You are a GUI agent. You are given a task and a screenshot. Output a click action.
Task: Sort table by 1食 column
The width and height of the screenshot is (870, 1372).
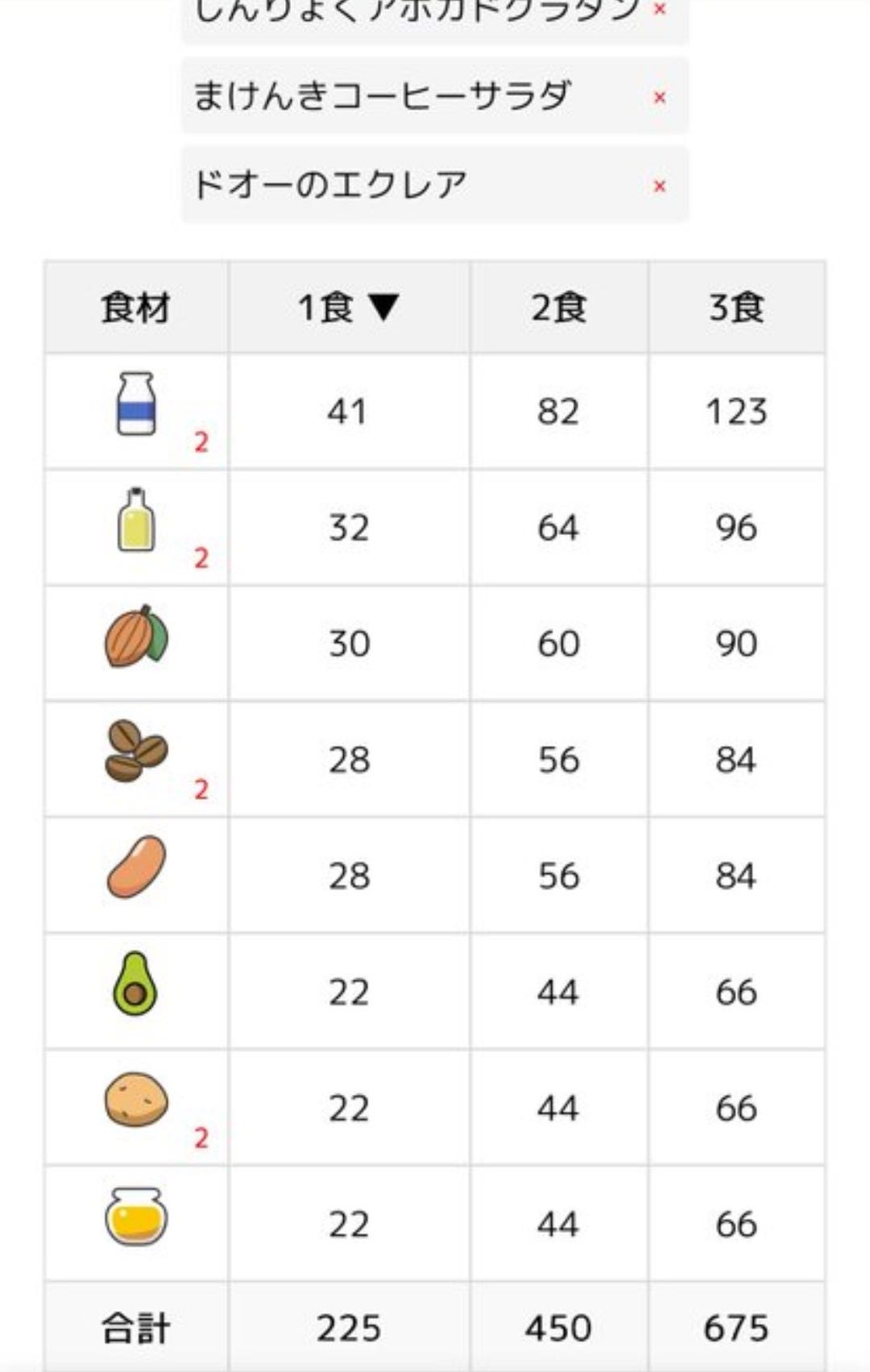[348, 307]
